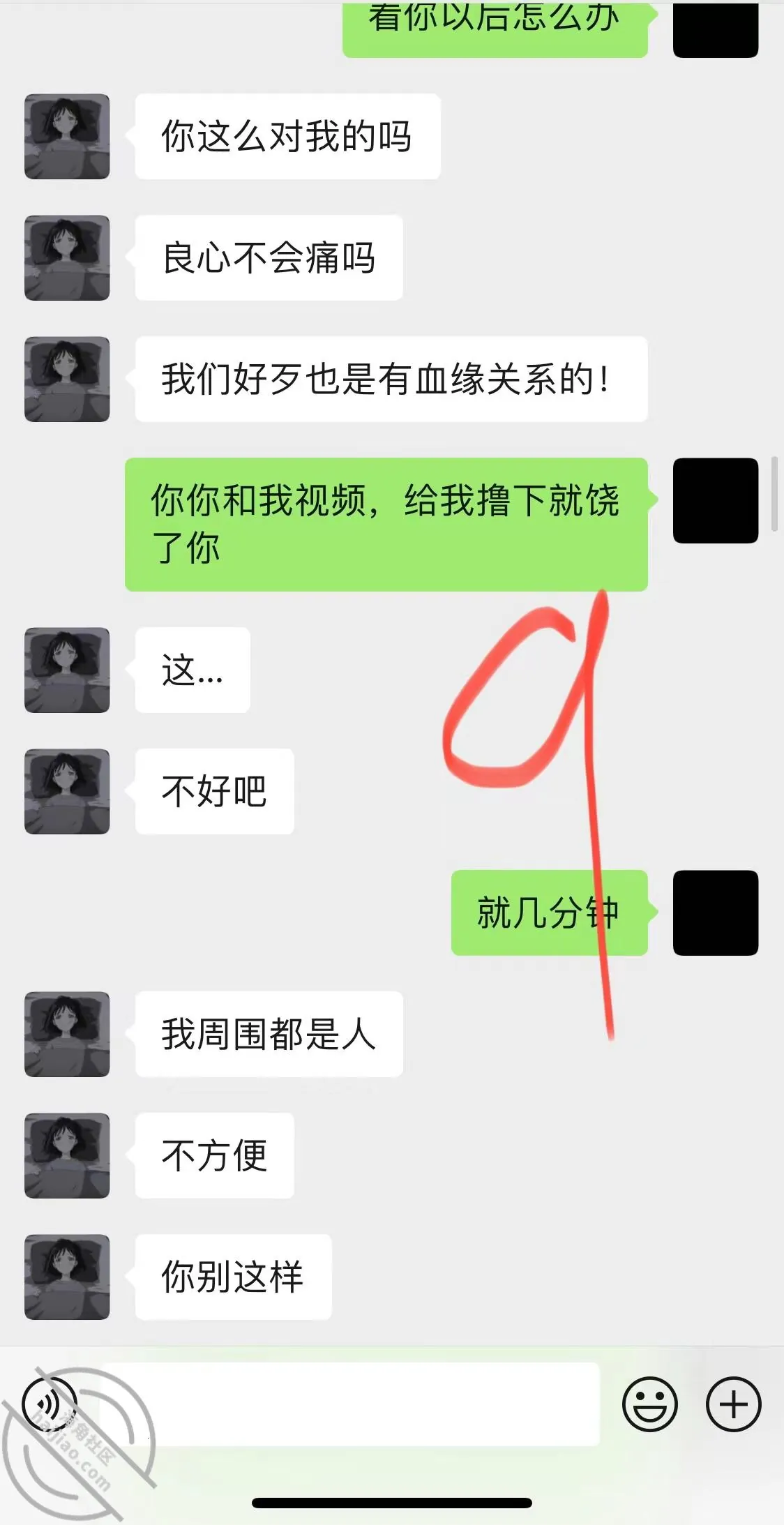Image resolution: width=784 pixels, height=1525 pixels.
Task: Focus the message text field
Action: pyautogui.click(x=351, y=1404)
